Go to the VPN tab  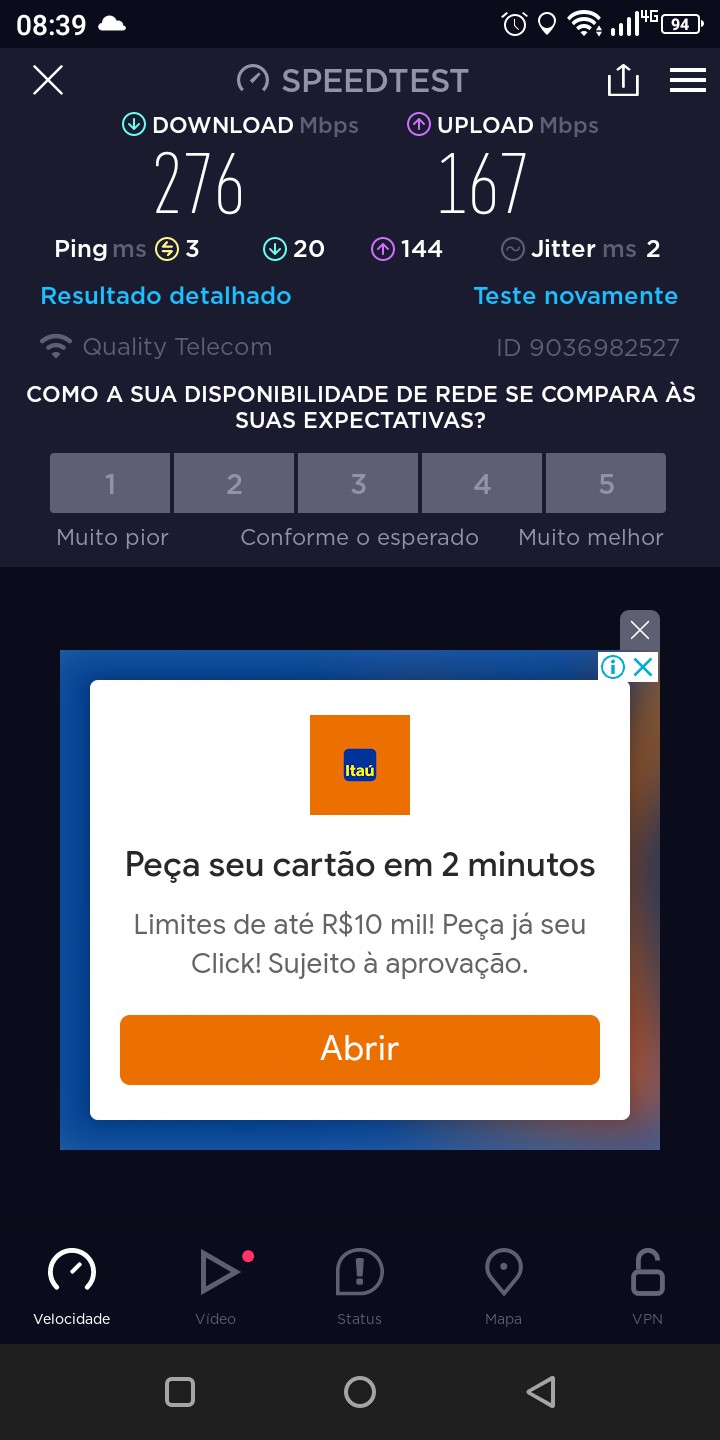tap(647, 1285)
